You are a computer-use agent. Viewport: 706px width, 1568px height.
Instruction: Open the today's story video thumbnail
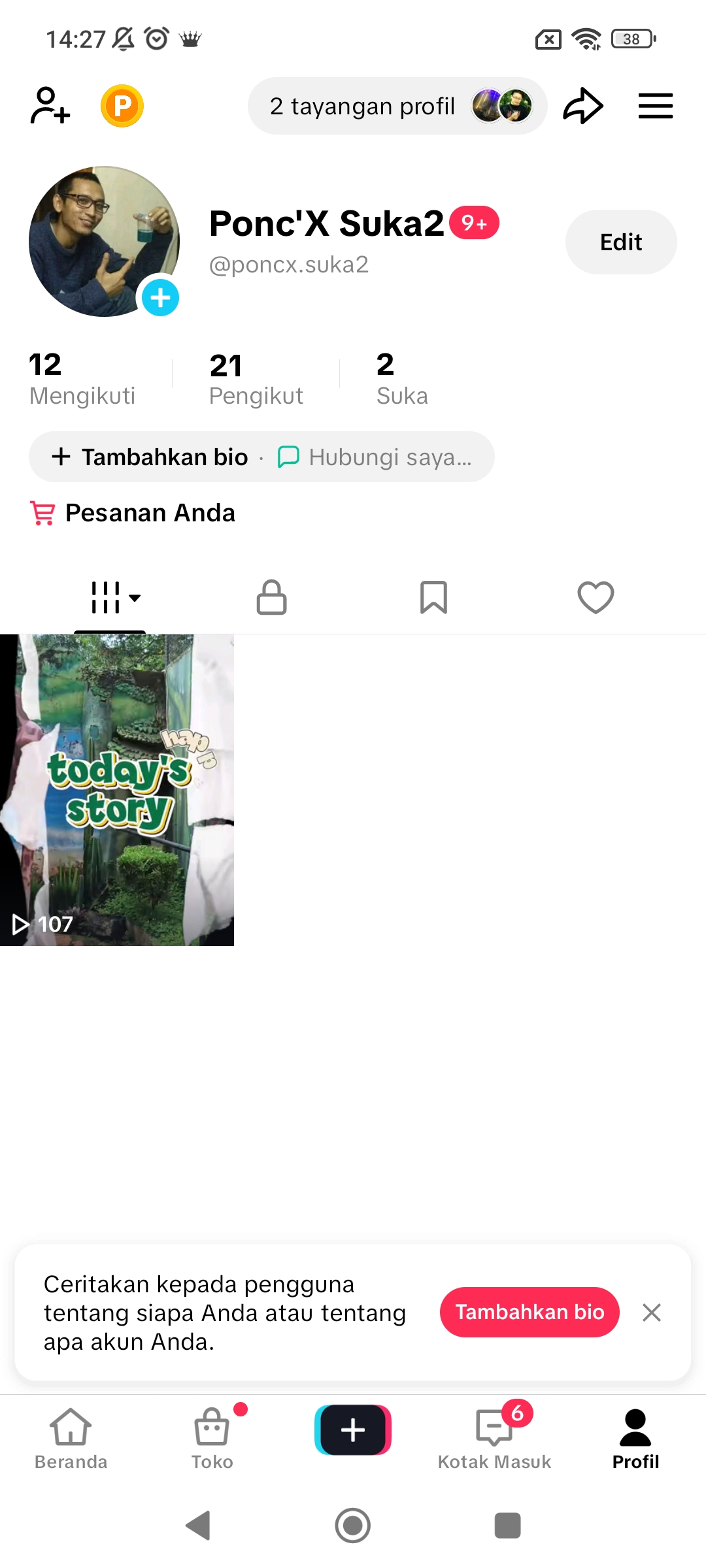pyautogui.click(x=117, y=790)
